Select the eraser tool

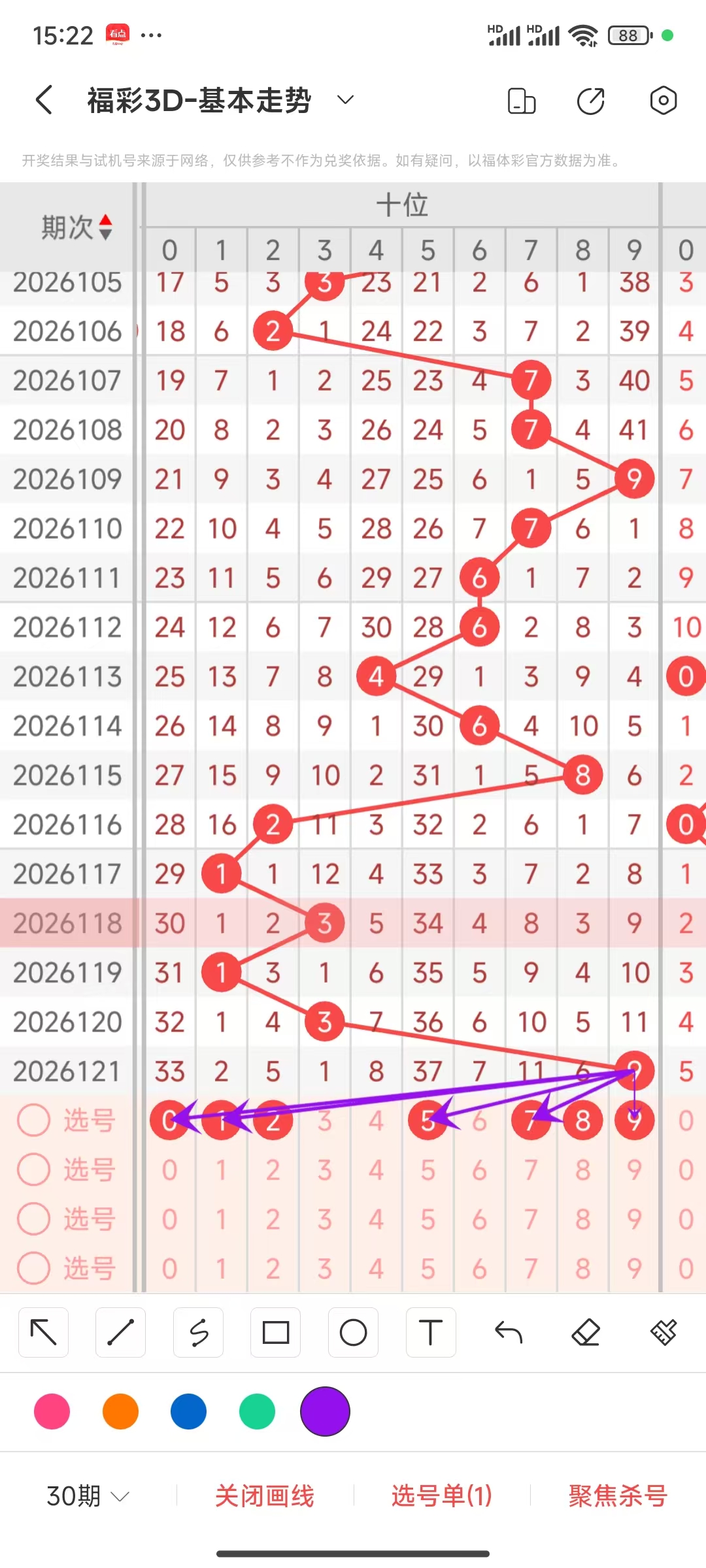tap(586, 1332)
